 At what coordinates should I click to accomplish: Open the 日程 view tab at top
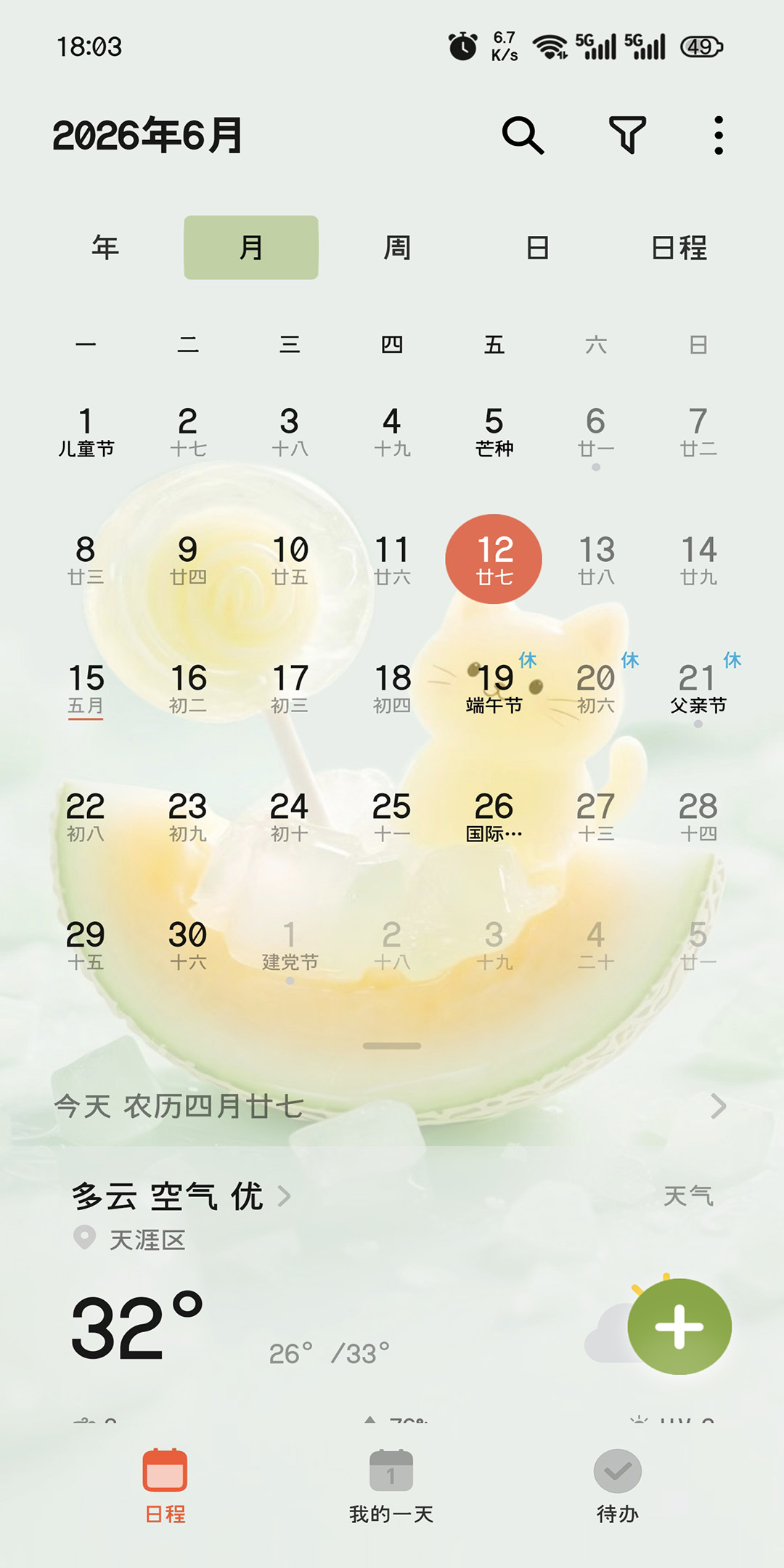[679, 248]
